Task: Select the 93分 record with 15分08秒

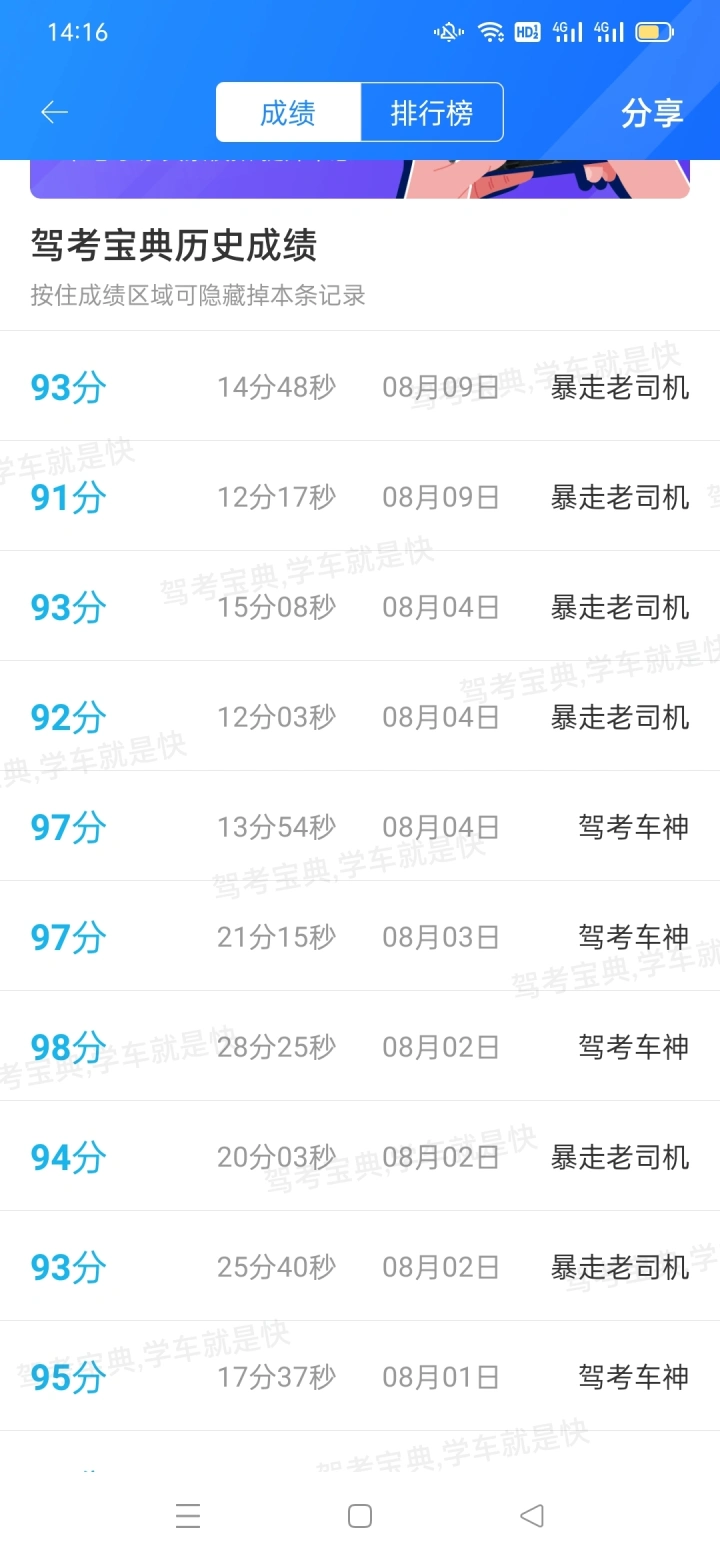Action: pos(360,607)
